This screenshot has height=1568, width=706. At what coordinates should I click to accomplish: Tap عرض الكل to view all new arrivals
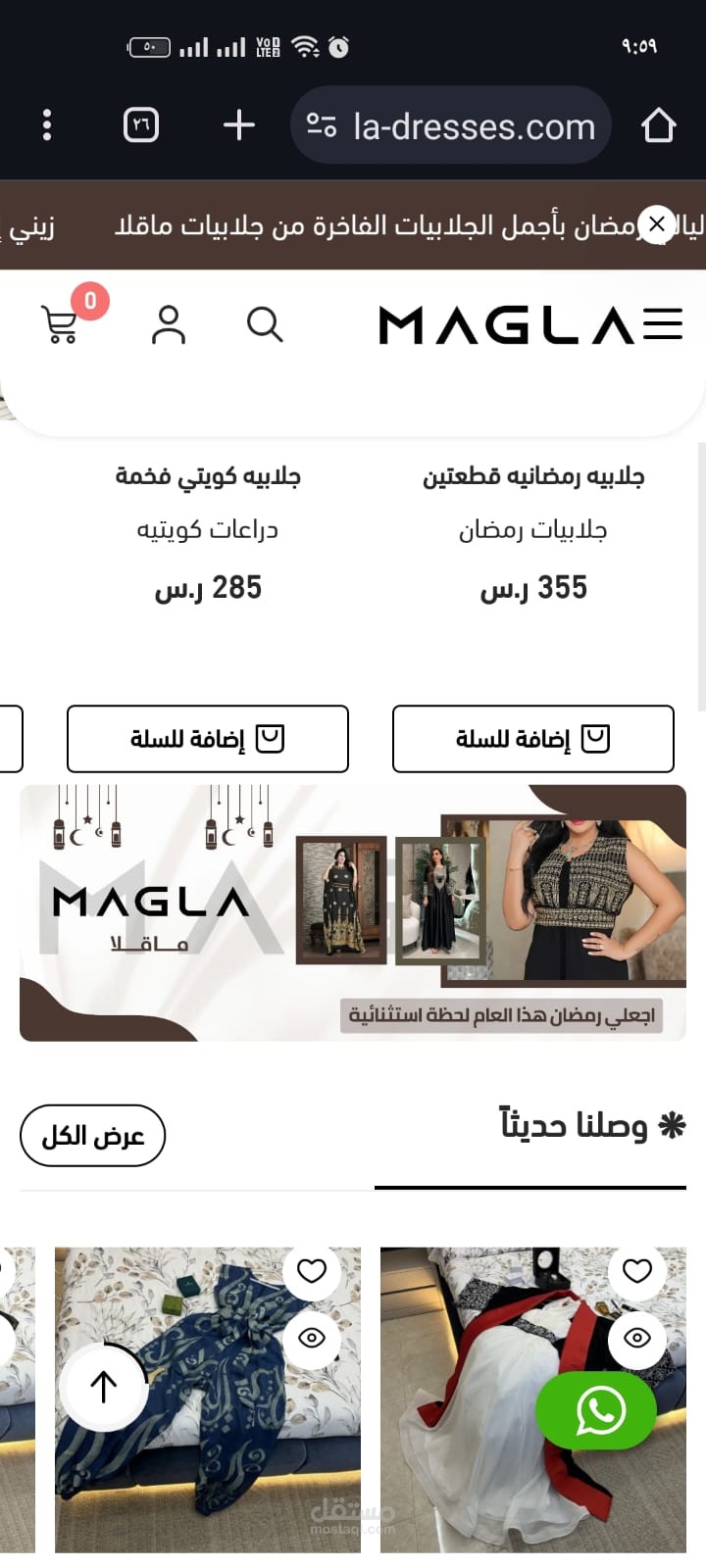92,1136
